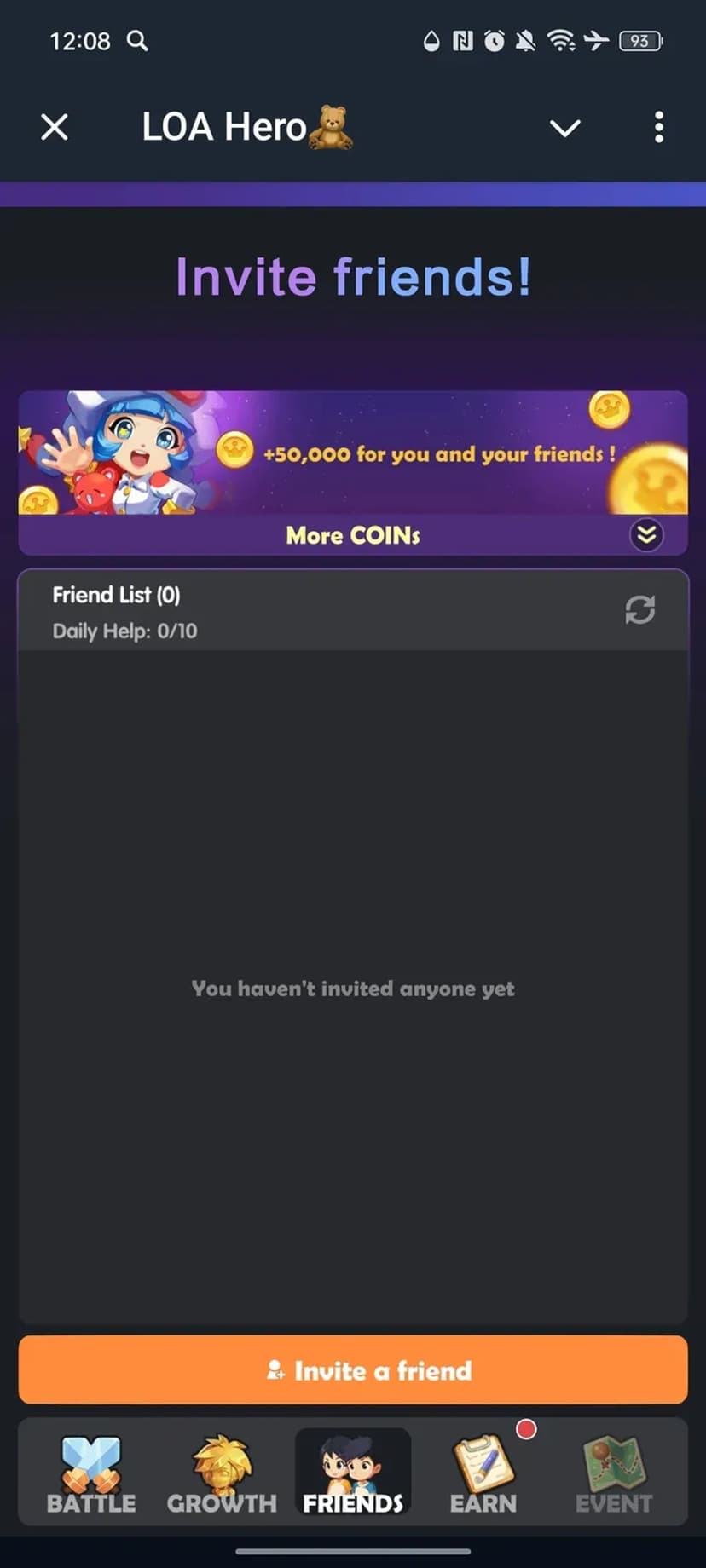Open the three-dot overflow menu
Viewport: 706px width, 1568px height.
point(658,128)
